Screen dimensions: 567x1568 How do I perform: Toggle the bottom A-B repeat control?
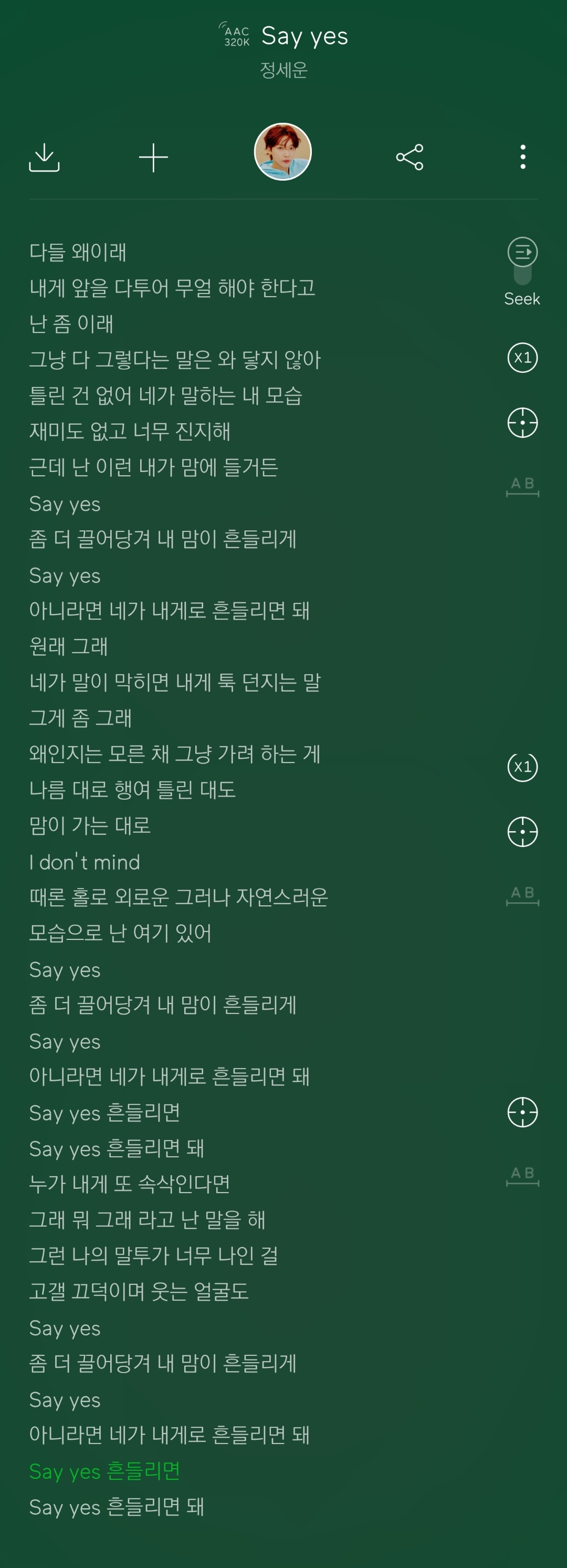pos(521,1174)
